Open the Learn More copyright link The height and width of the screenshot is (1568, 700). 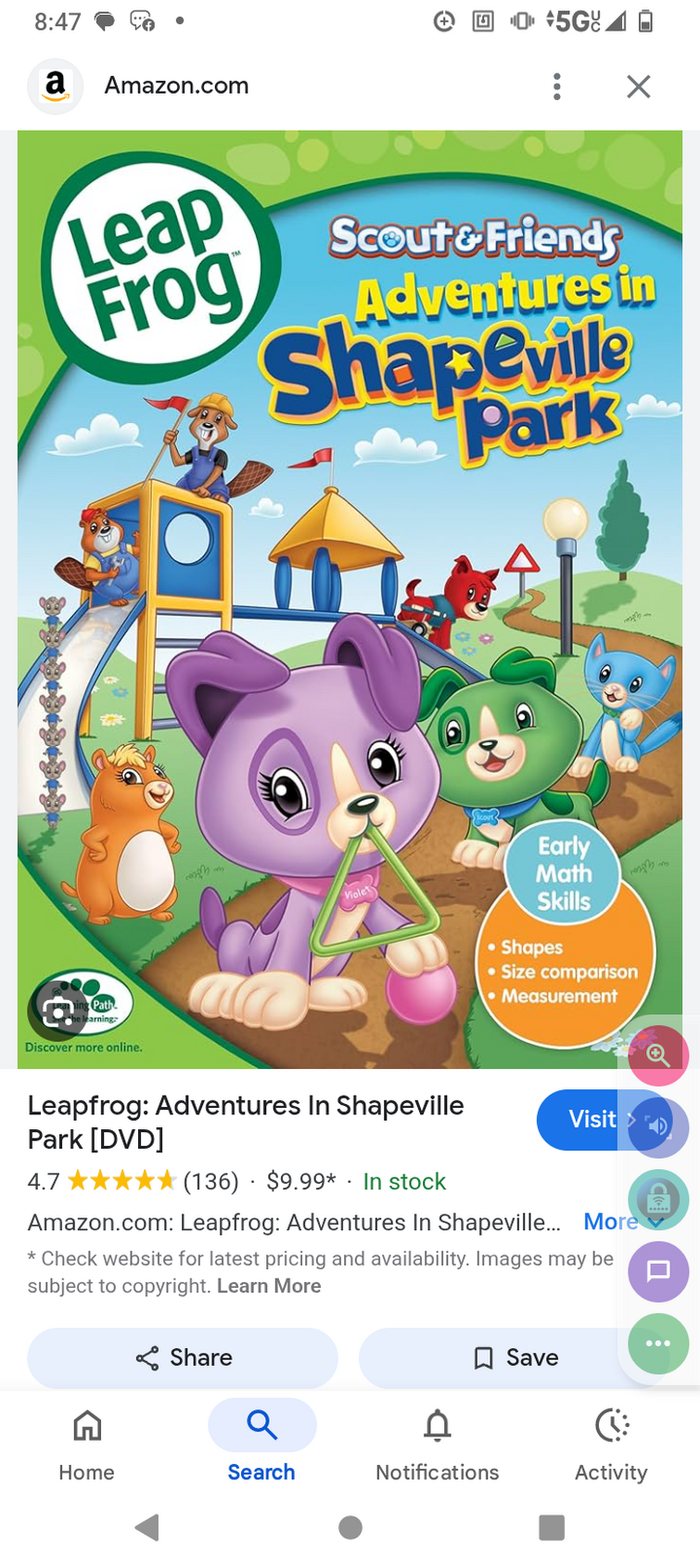[269, 1286]
